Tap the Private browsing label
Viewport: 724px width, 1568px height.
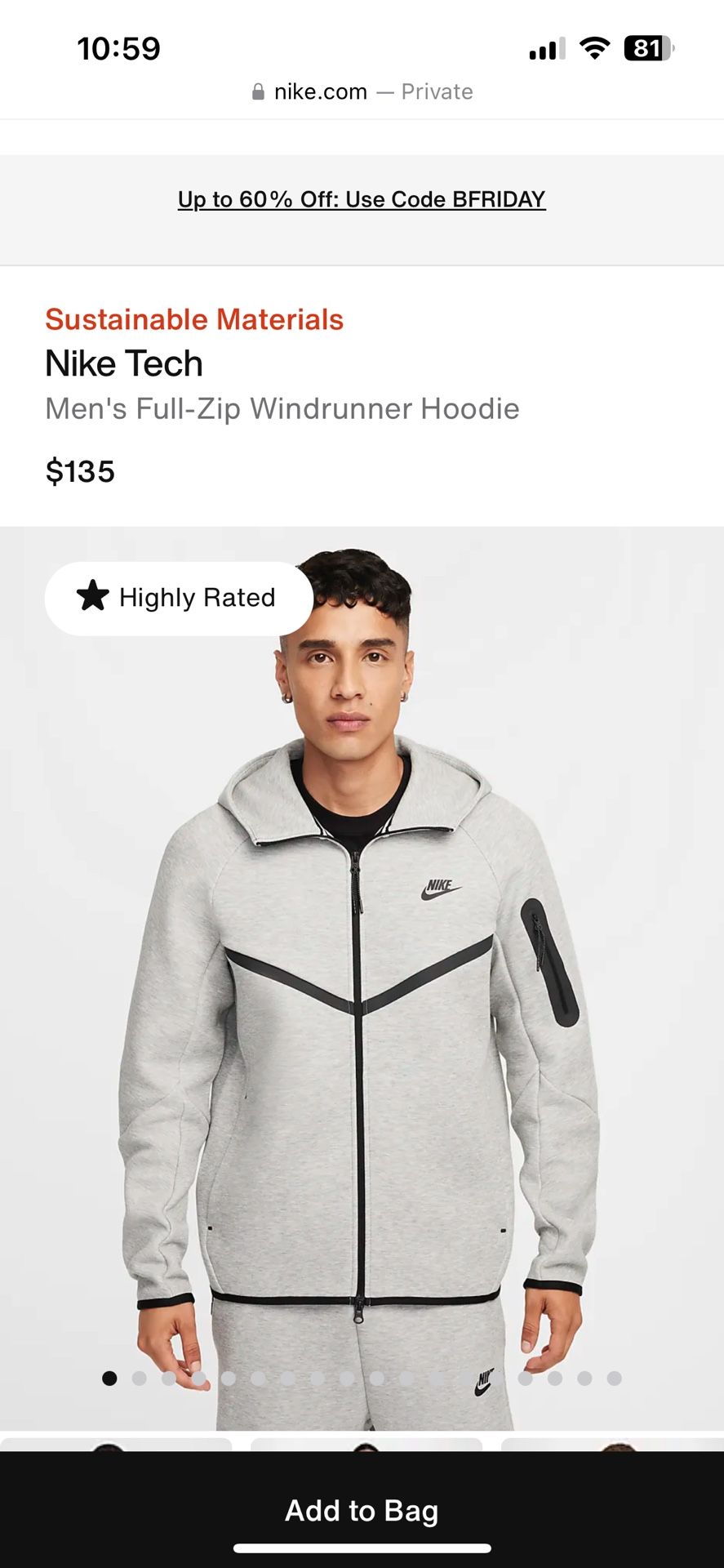[437, 91]
